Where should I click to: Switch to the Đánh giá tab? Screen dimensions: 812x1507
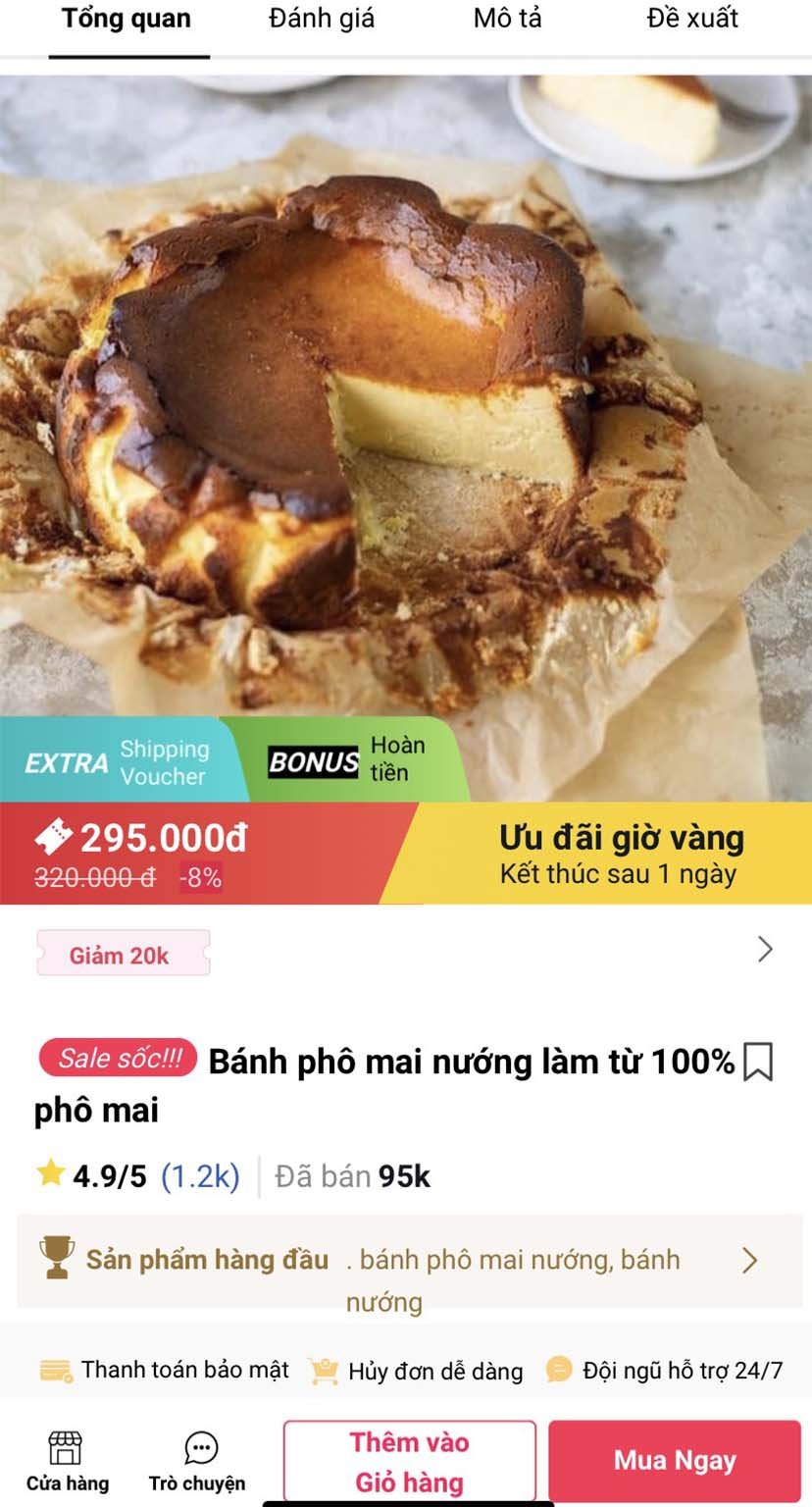pos(320,18)
